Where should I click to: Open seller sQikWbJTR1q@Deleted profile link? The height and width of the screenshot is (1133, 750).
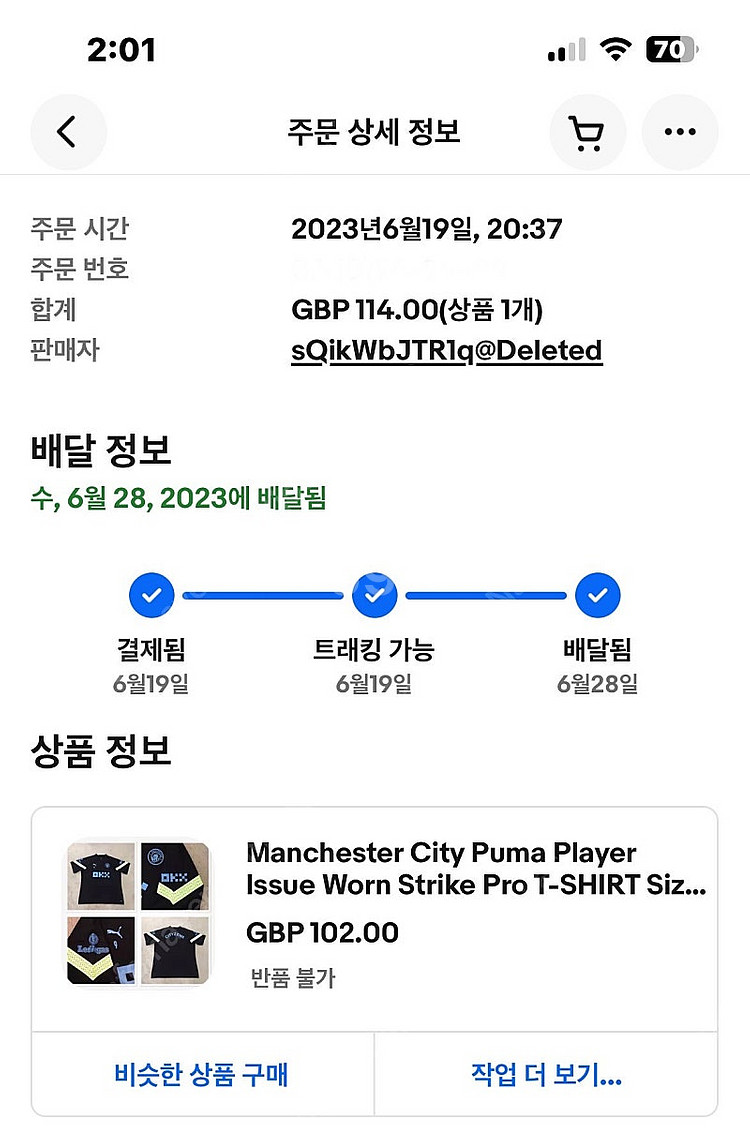click(x=446, y=351)
